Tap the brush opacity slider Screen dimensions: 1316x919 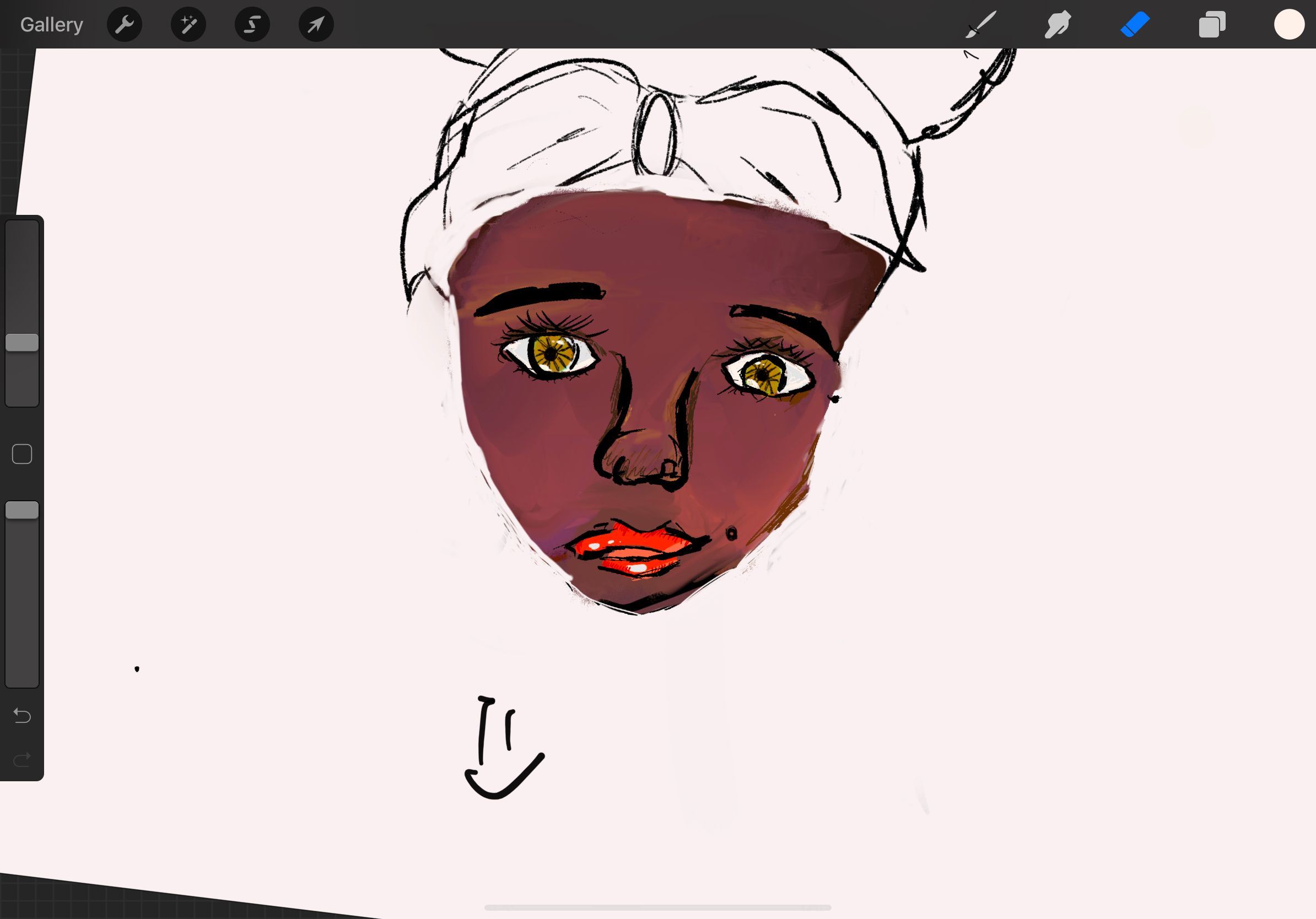click(x=22, y=510)
